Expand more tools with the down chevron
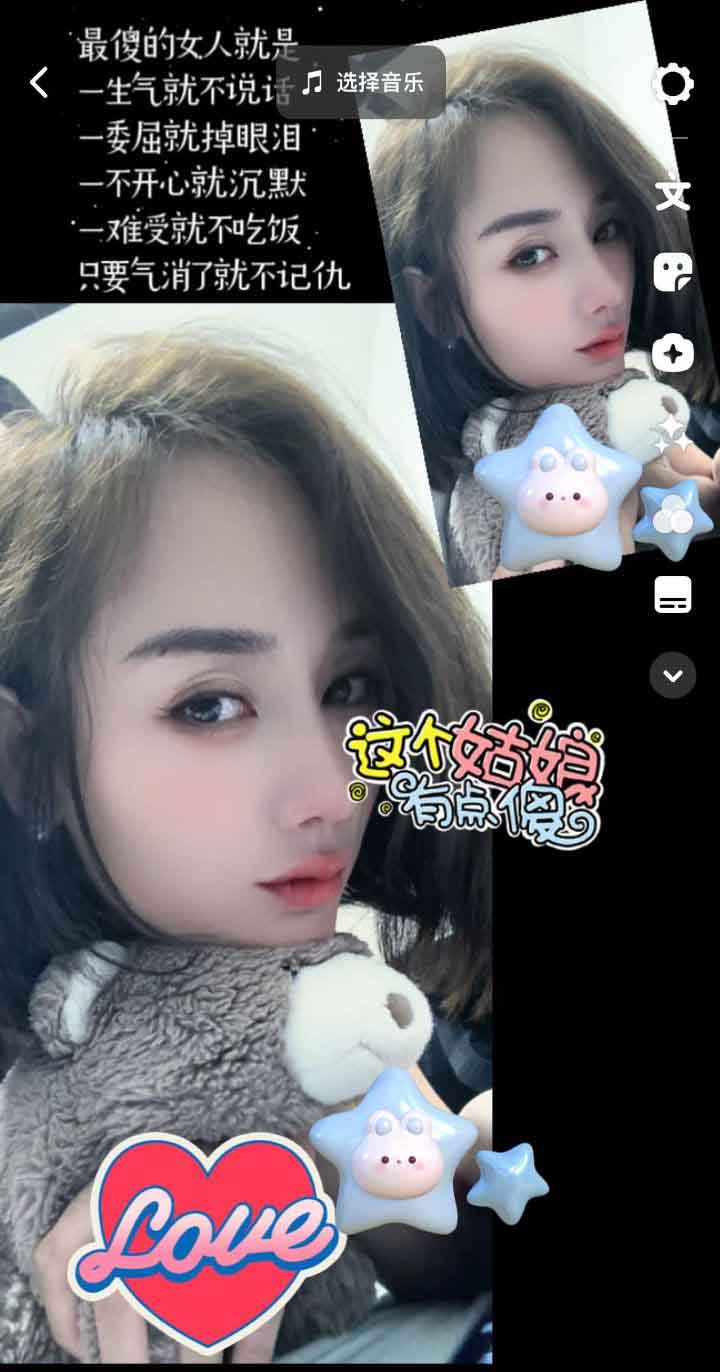Image resolution: width=720 pixels, height=1372 pixels. 673,676
